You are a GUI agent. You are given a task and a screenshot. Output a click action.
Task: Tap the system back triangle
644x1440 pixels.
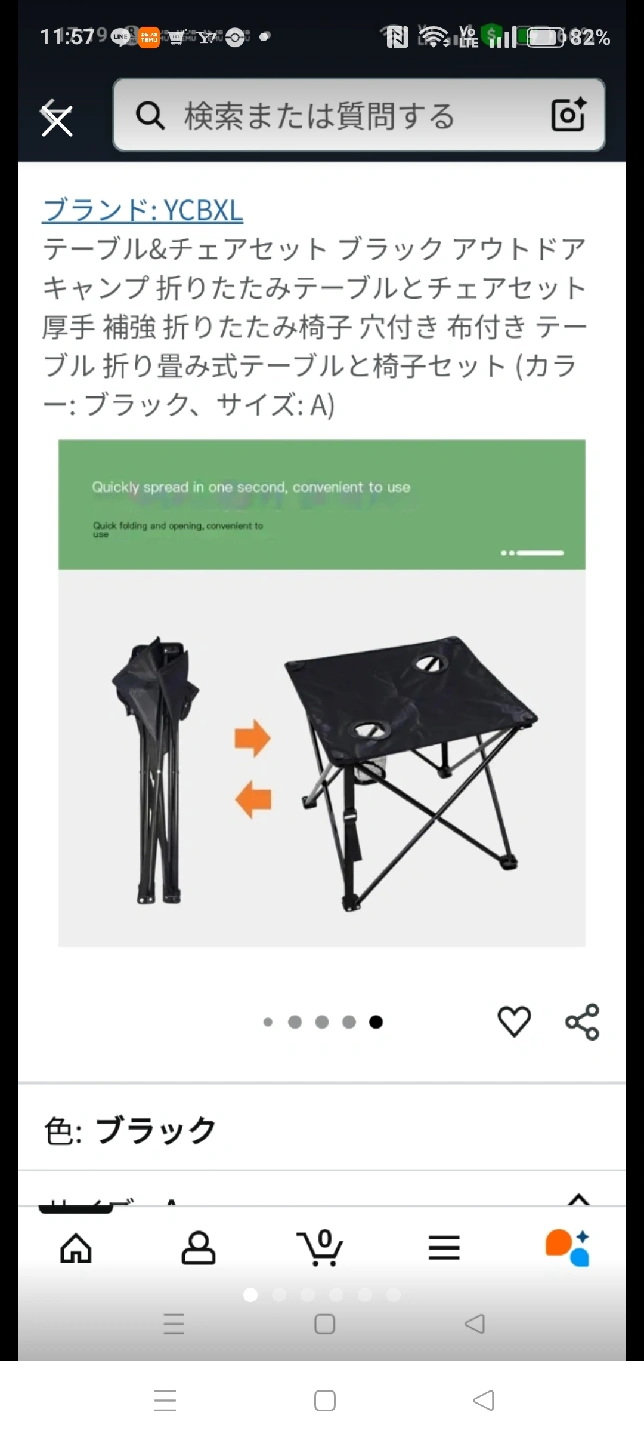pyautogui.click(x=483, y=1400)
